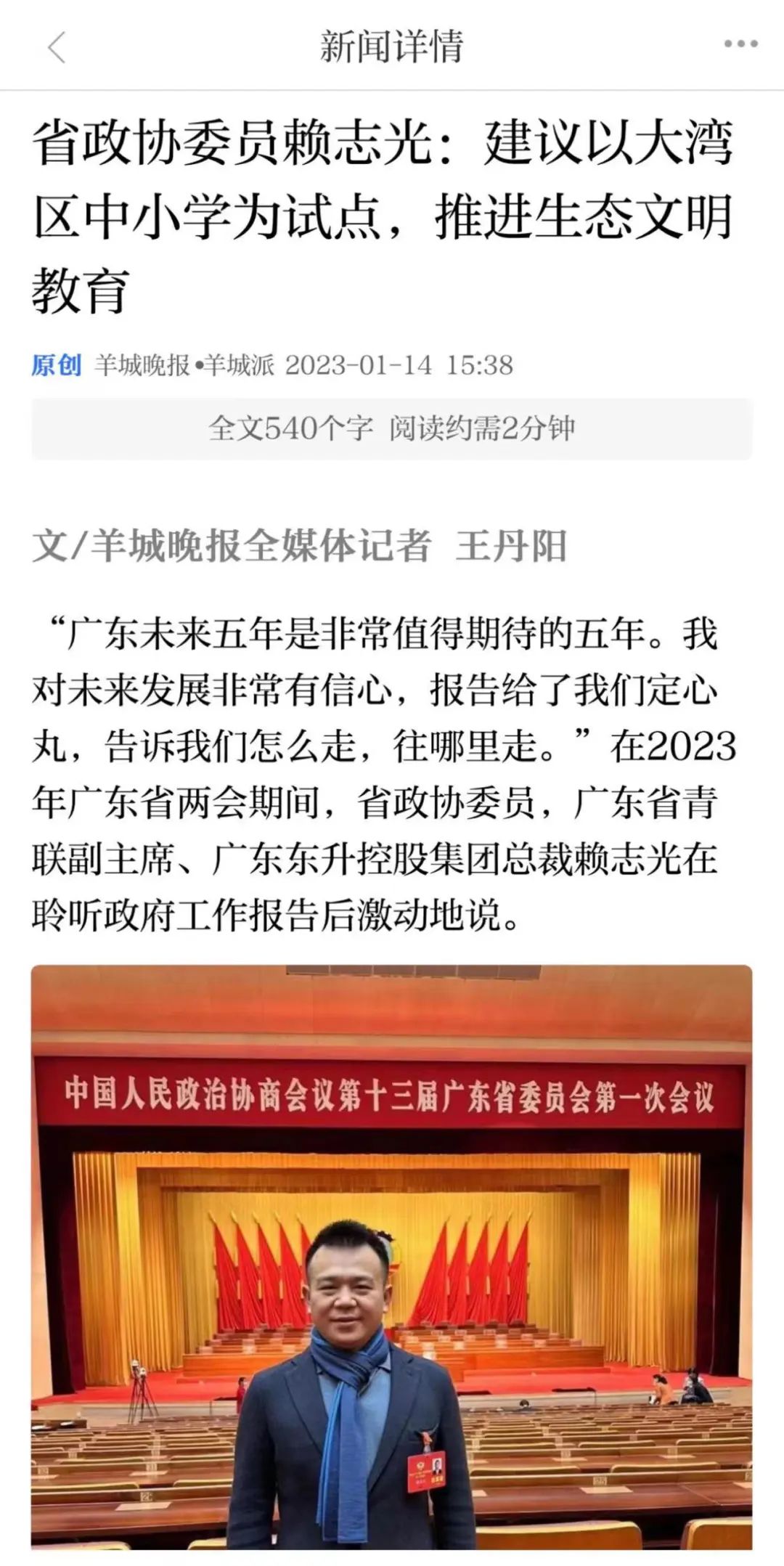784x1566 pixels.
Task: Open the three-dot overflow menu
Action: (740, 45)
